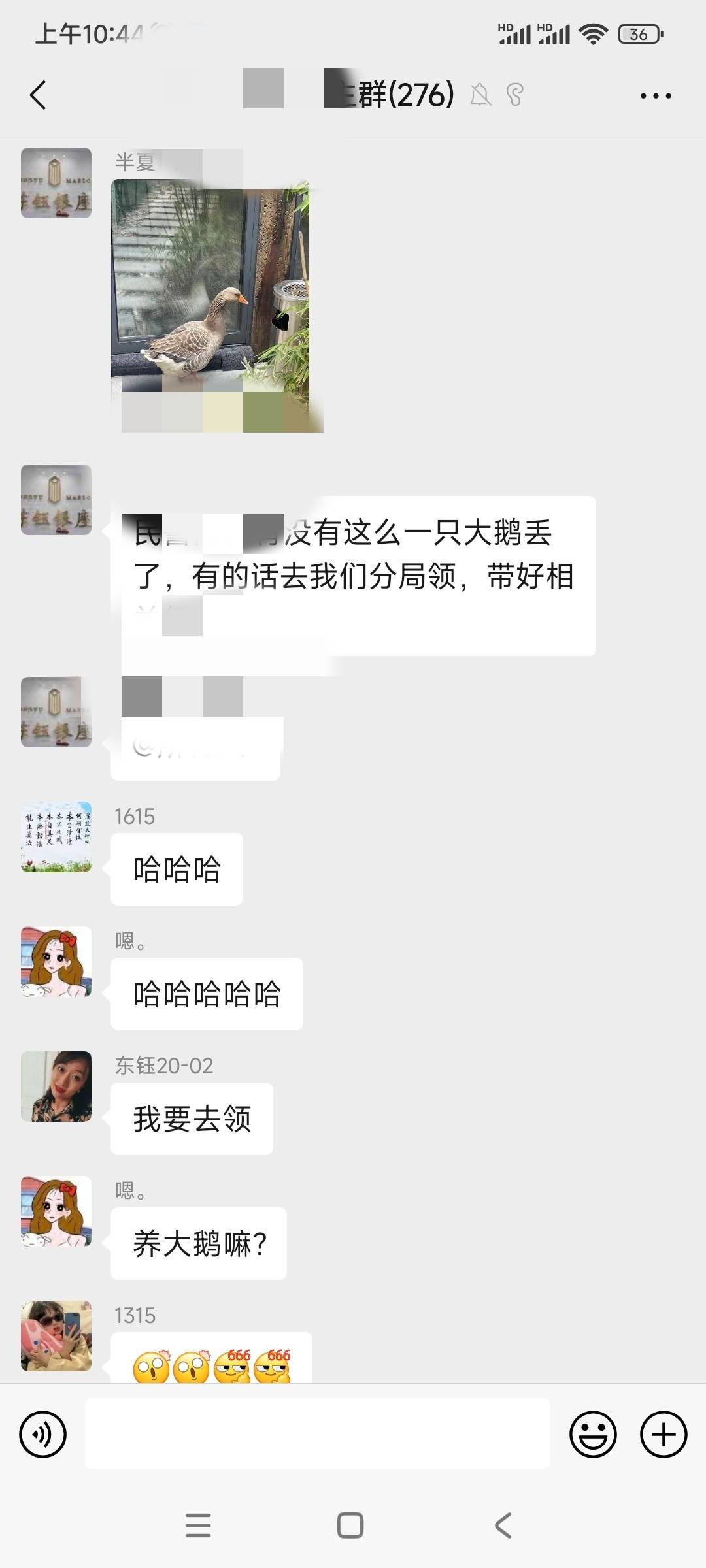Viewport: 706px width, 1568px height.
Task: Switch to voice message input
Action: point(43,1434)
